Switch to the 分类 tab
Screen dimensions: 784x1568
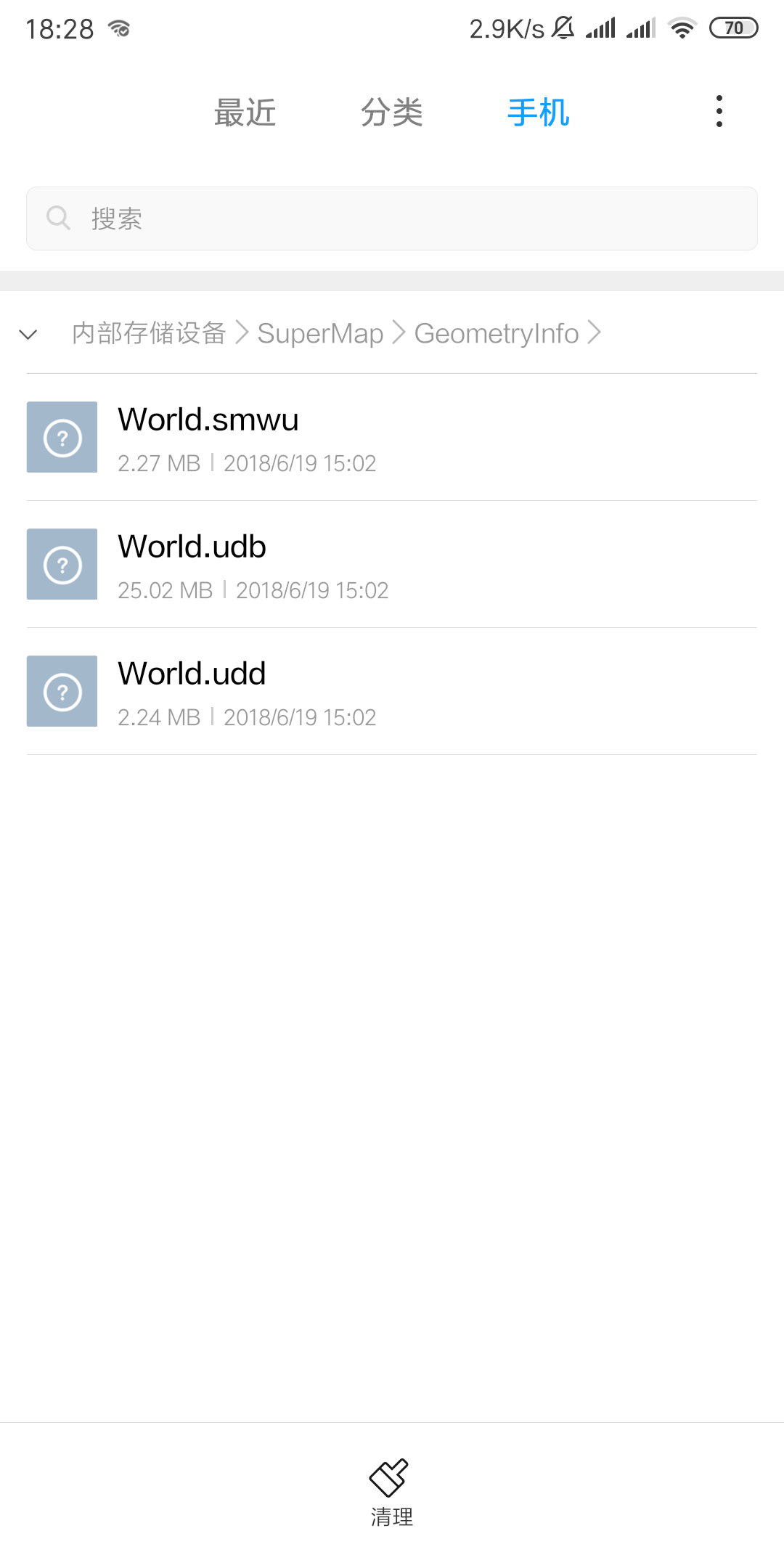[392, 113]
